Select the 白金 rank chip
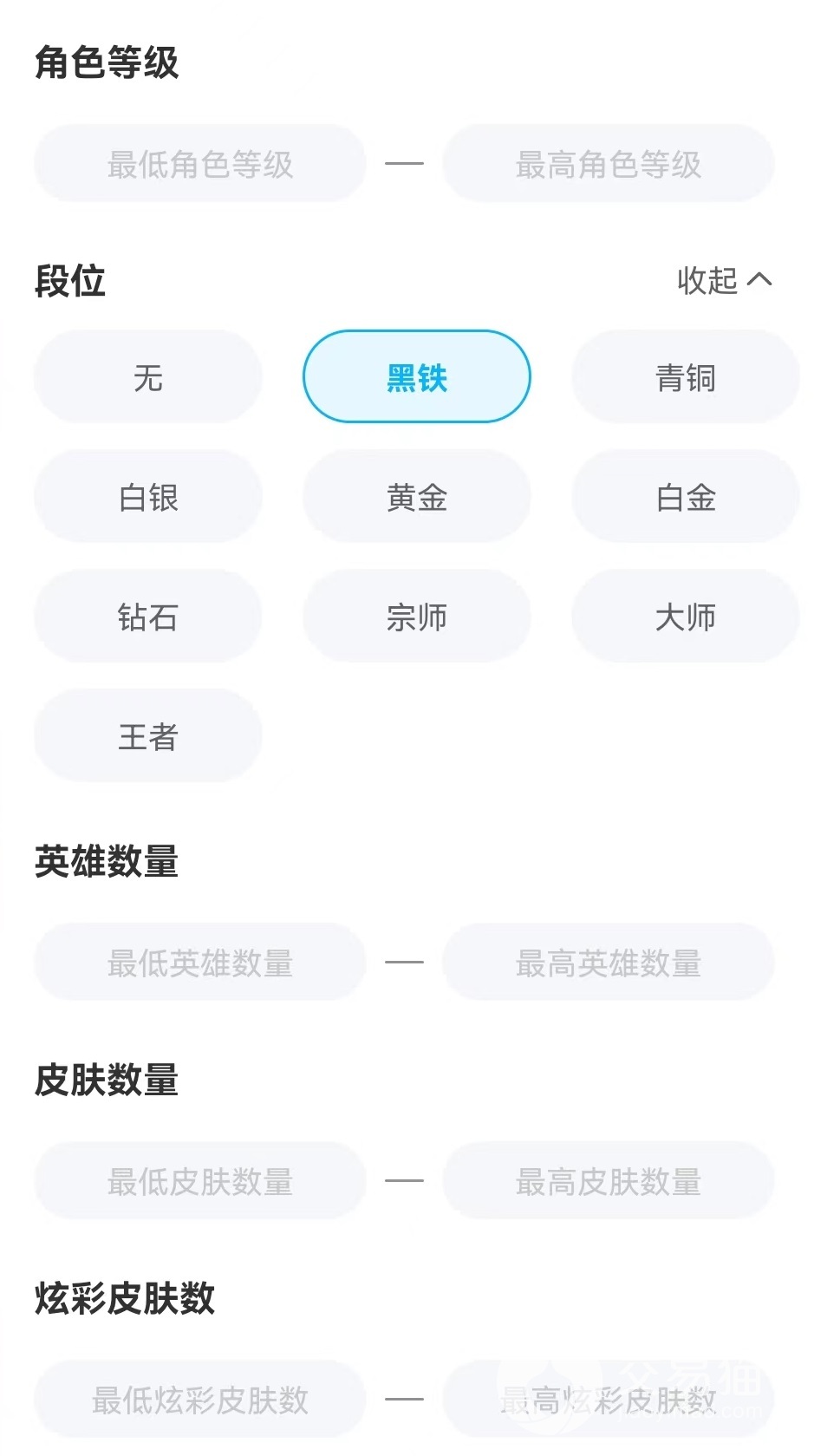The height and width of the screenshot is (1456, 814). (x=685, y=497)
